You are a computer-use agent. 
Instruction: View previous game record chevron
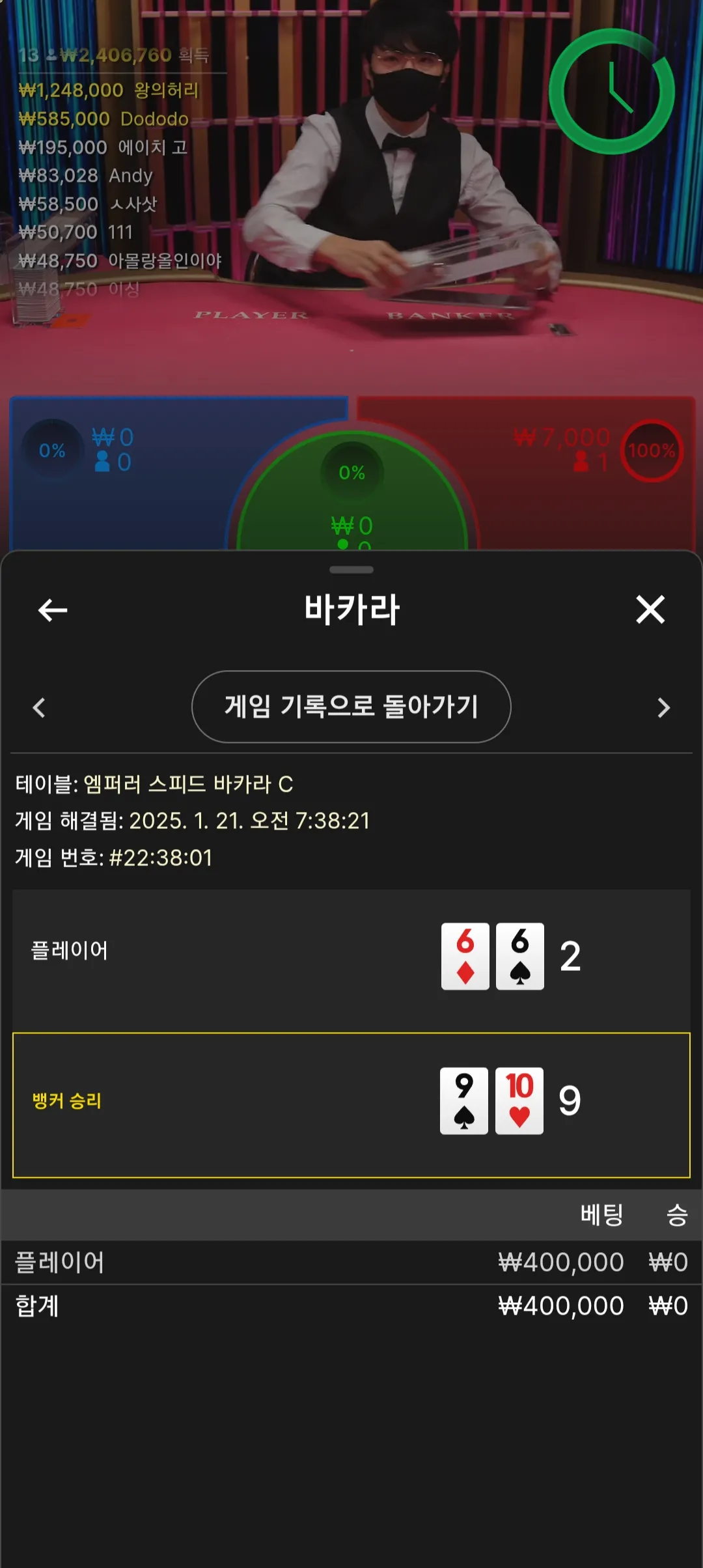click(39, 708)
